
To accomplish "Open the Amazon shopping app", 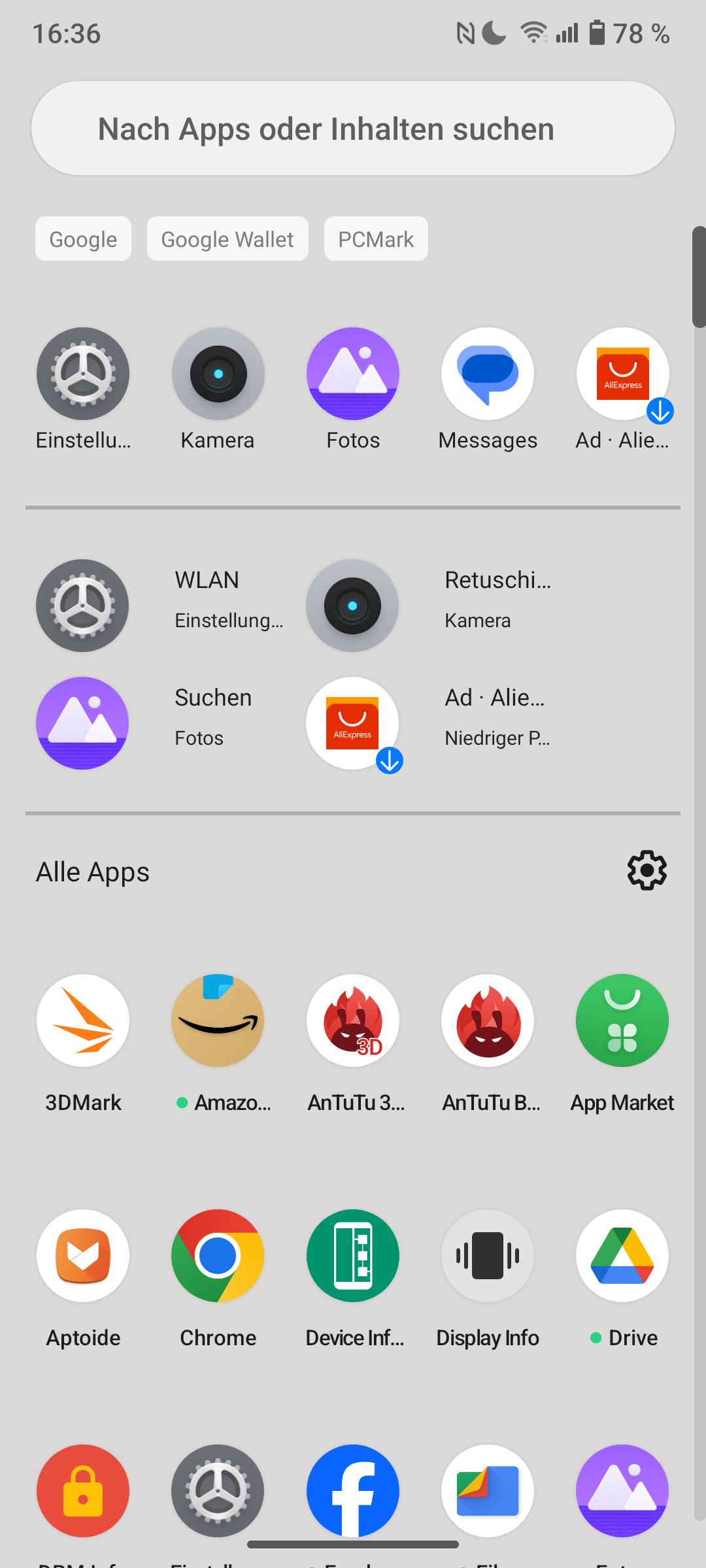I will (x=218, y=1044).
